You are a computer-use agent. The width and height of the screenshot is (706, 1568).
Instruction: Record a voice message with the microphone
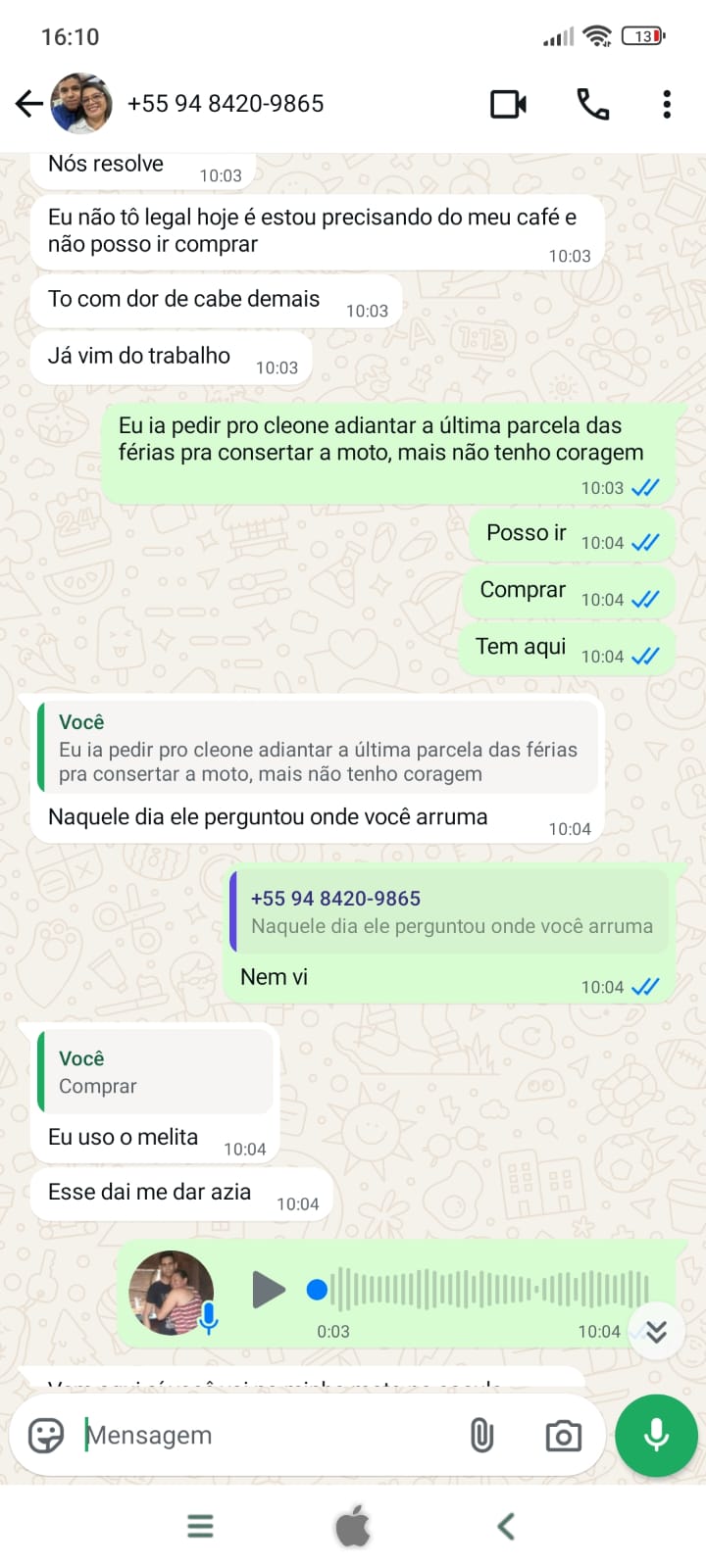tap(656, 1435)
